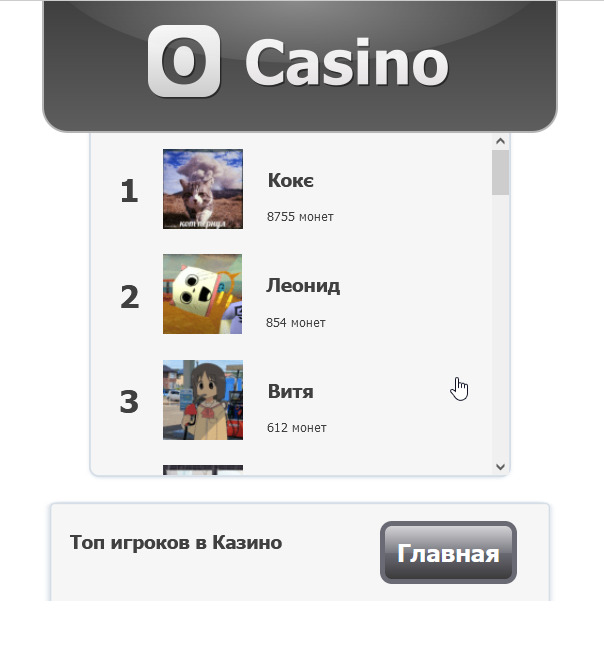Open player Леонид's row
This screenshot has width=604, height=647.
pyautogui.click(x=303, y=286)
